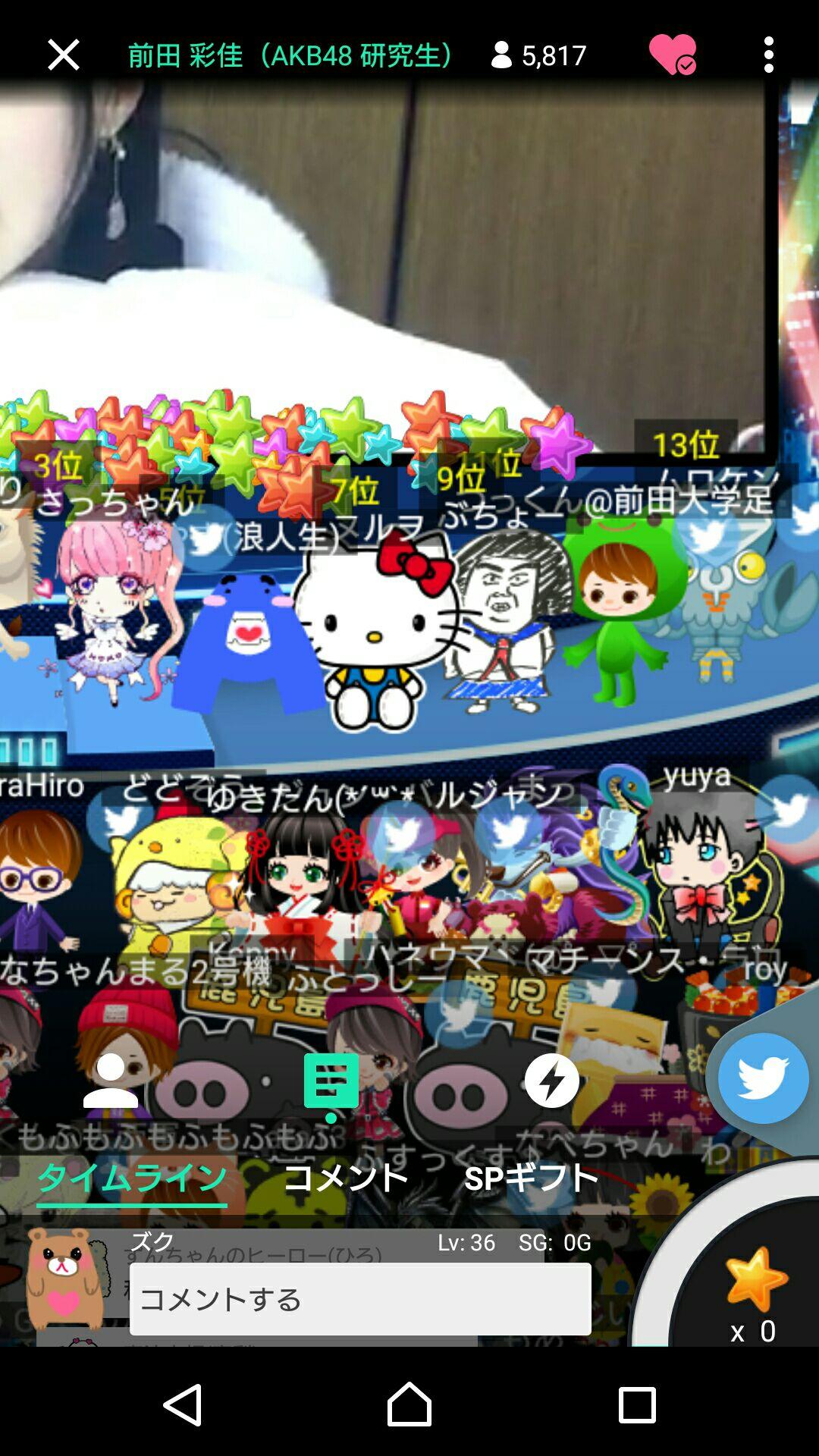Go back with system back button
Screen dimensions: 819x1456
[183, 1404]
